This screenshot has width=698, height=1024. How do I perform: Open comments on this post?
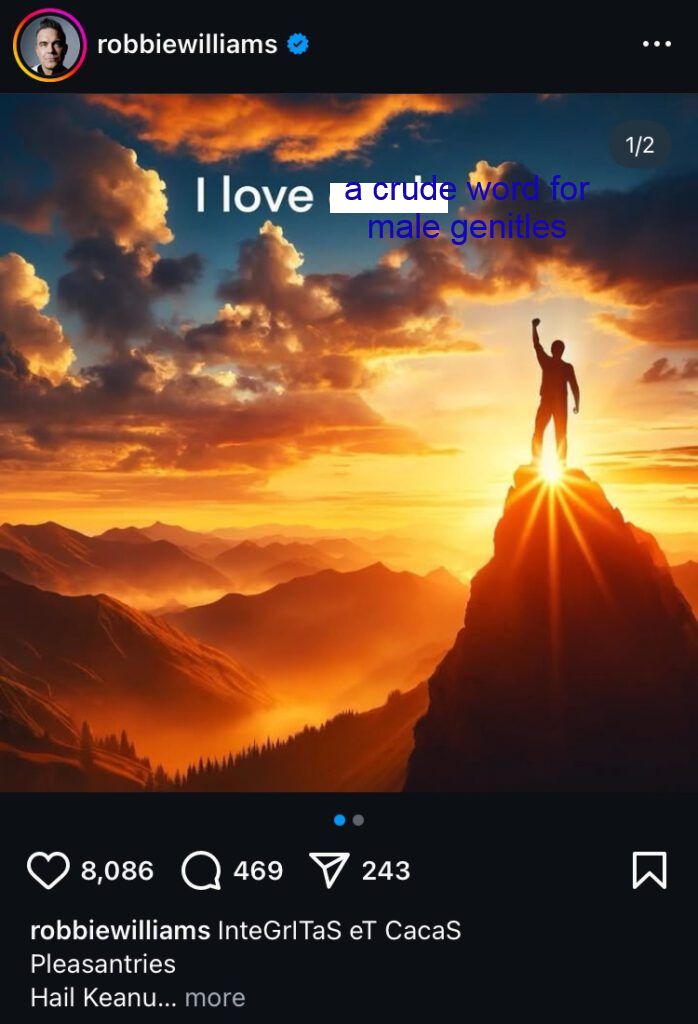pyautogui.click(x=201, y=871)
